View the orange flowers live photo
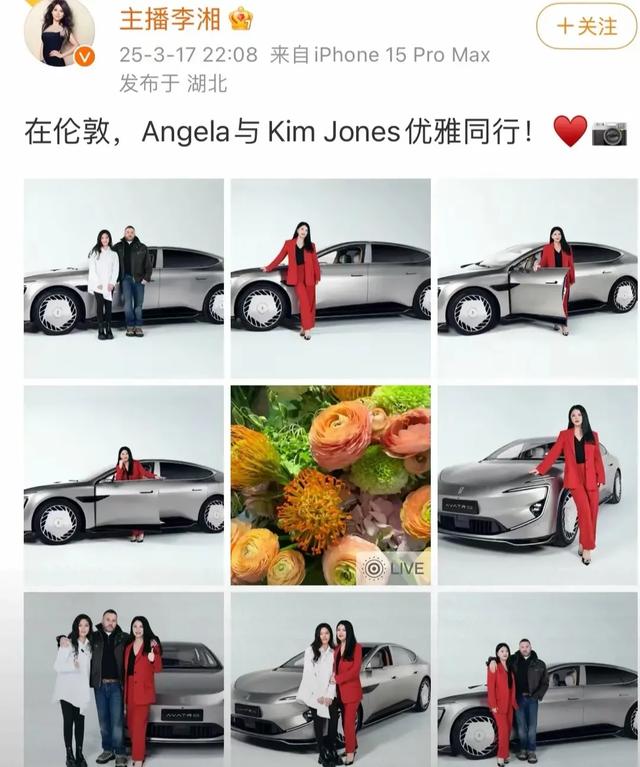This screenshot has height=767, width=640. pos(331,485)
